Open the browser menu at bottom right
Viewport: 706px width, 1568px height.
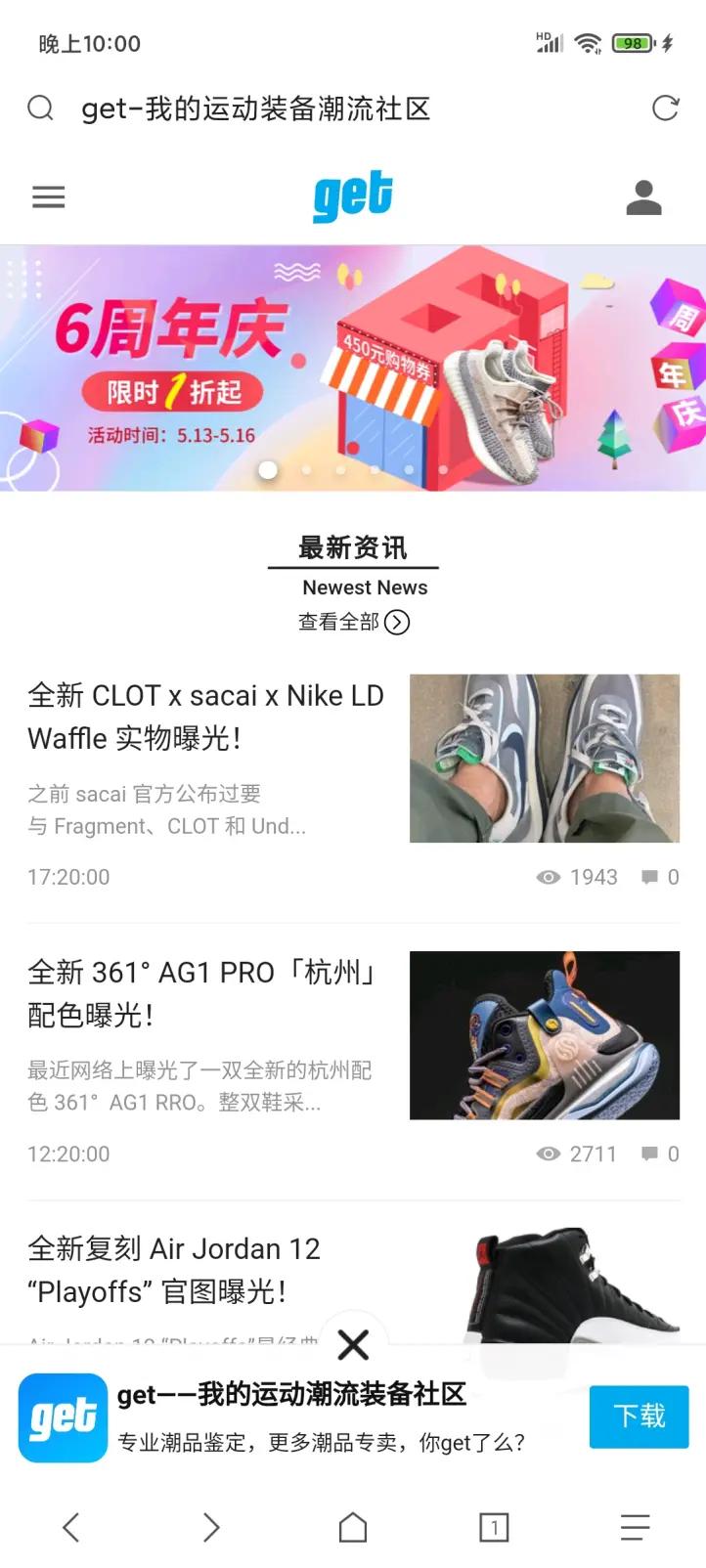635,1526
